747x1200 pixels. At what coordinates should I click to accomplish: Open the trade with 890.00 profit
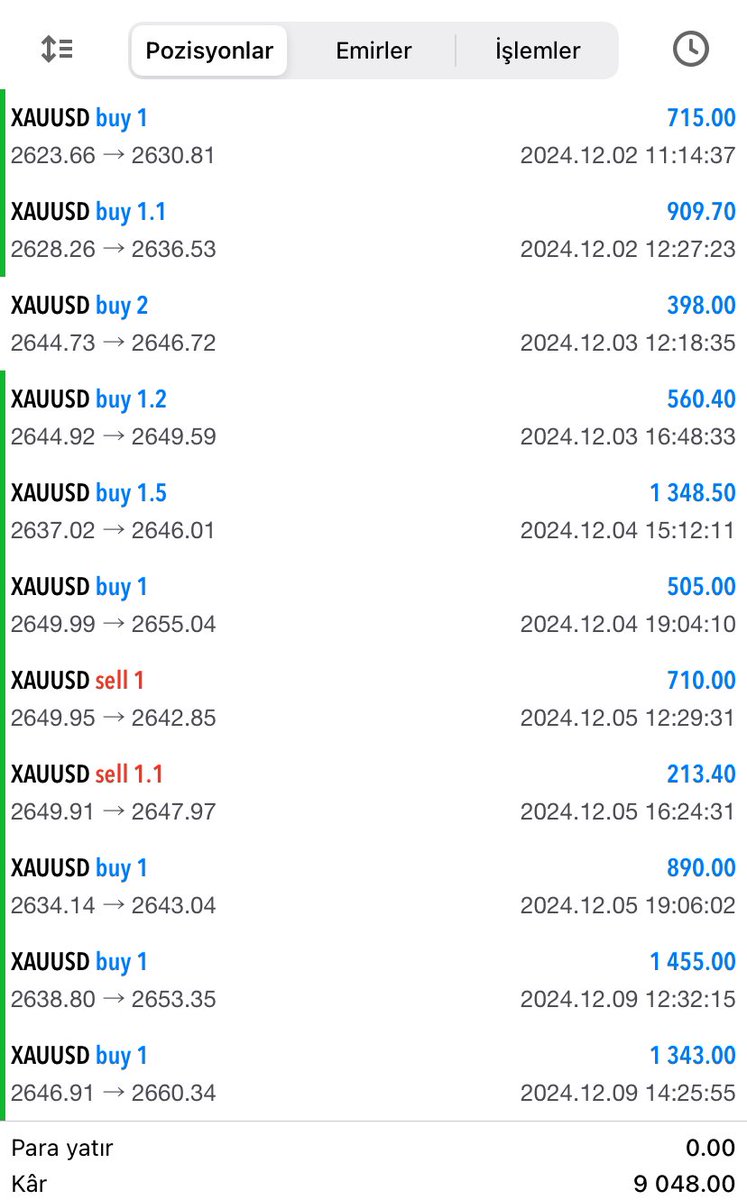point(373,886)
